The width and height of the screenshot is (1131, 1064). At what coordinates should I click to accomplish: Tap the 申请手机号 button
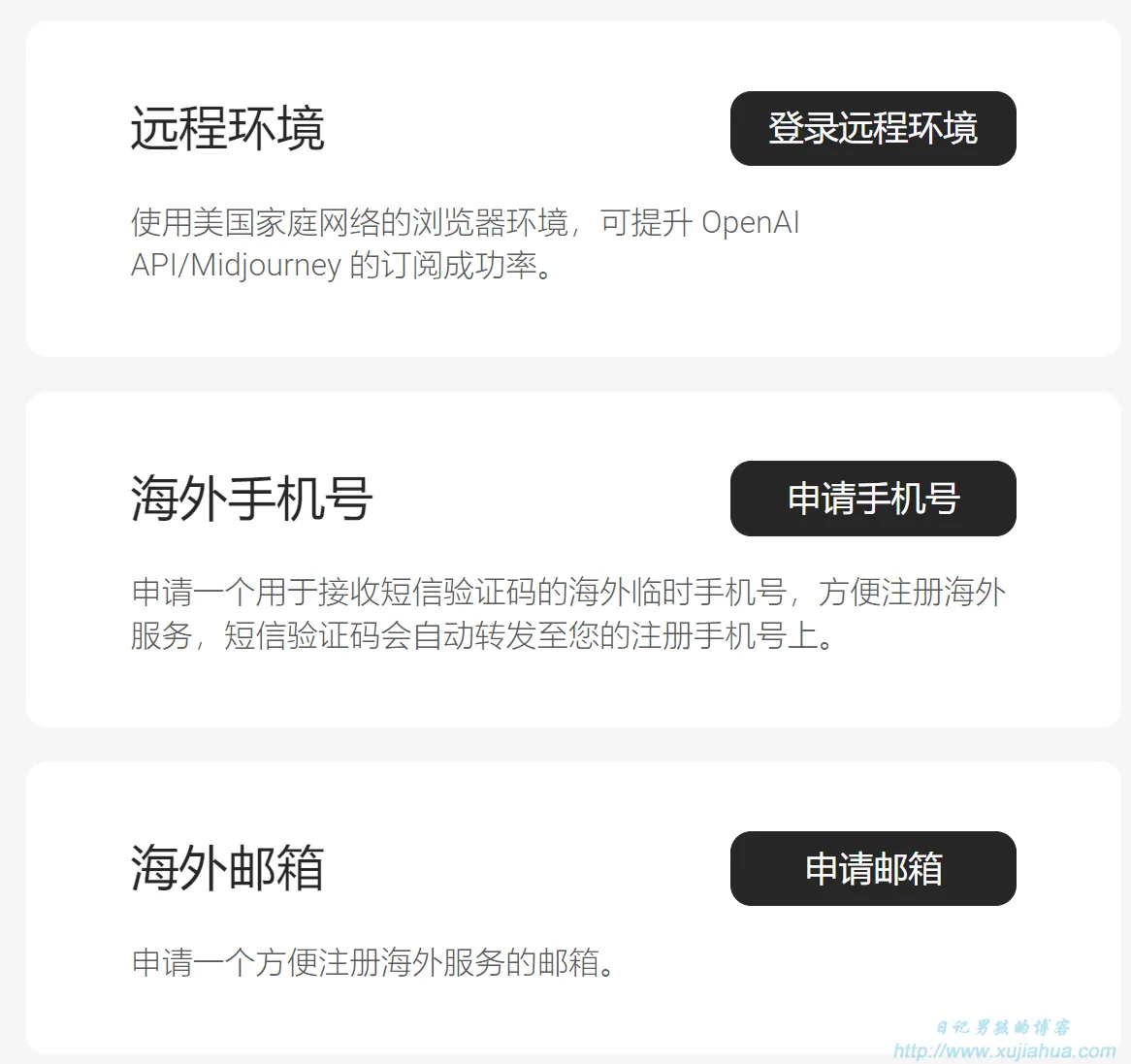[872, 499]
